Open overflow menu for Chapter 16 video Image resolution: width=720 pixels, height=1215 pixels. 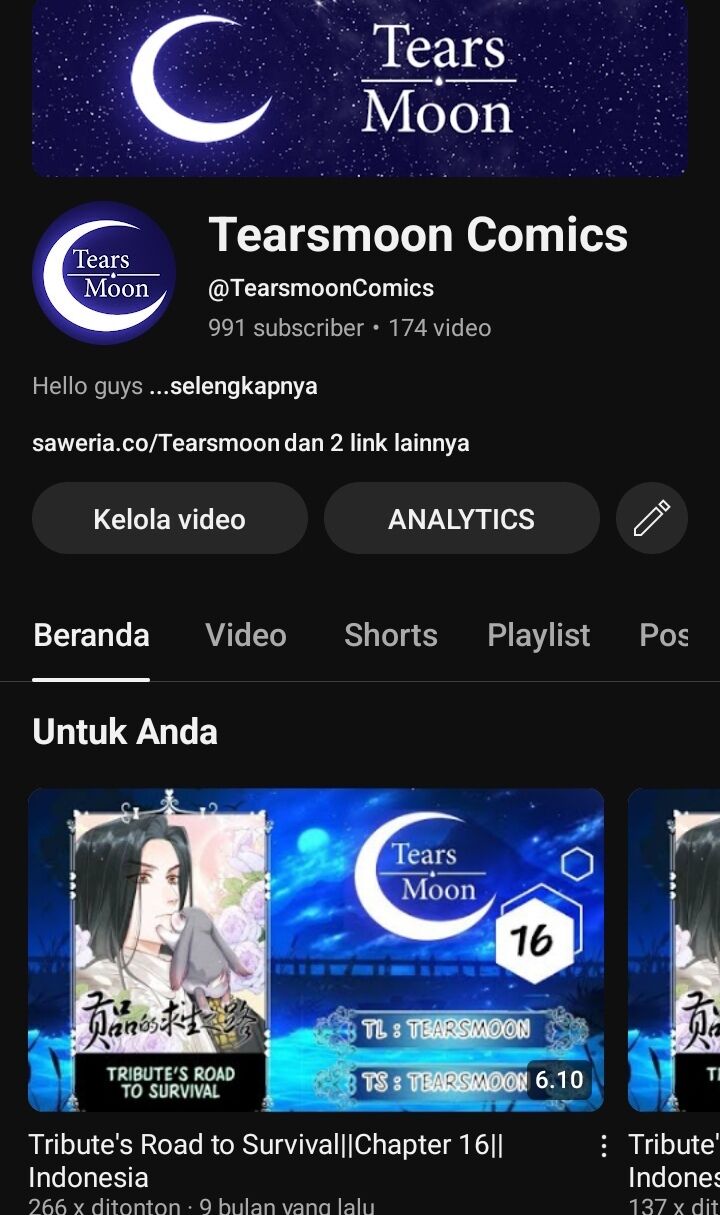(603, 1146)
